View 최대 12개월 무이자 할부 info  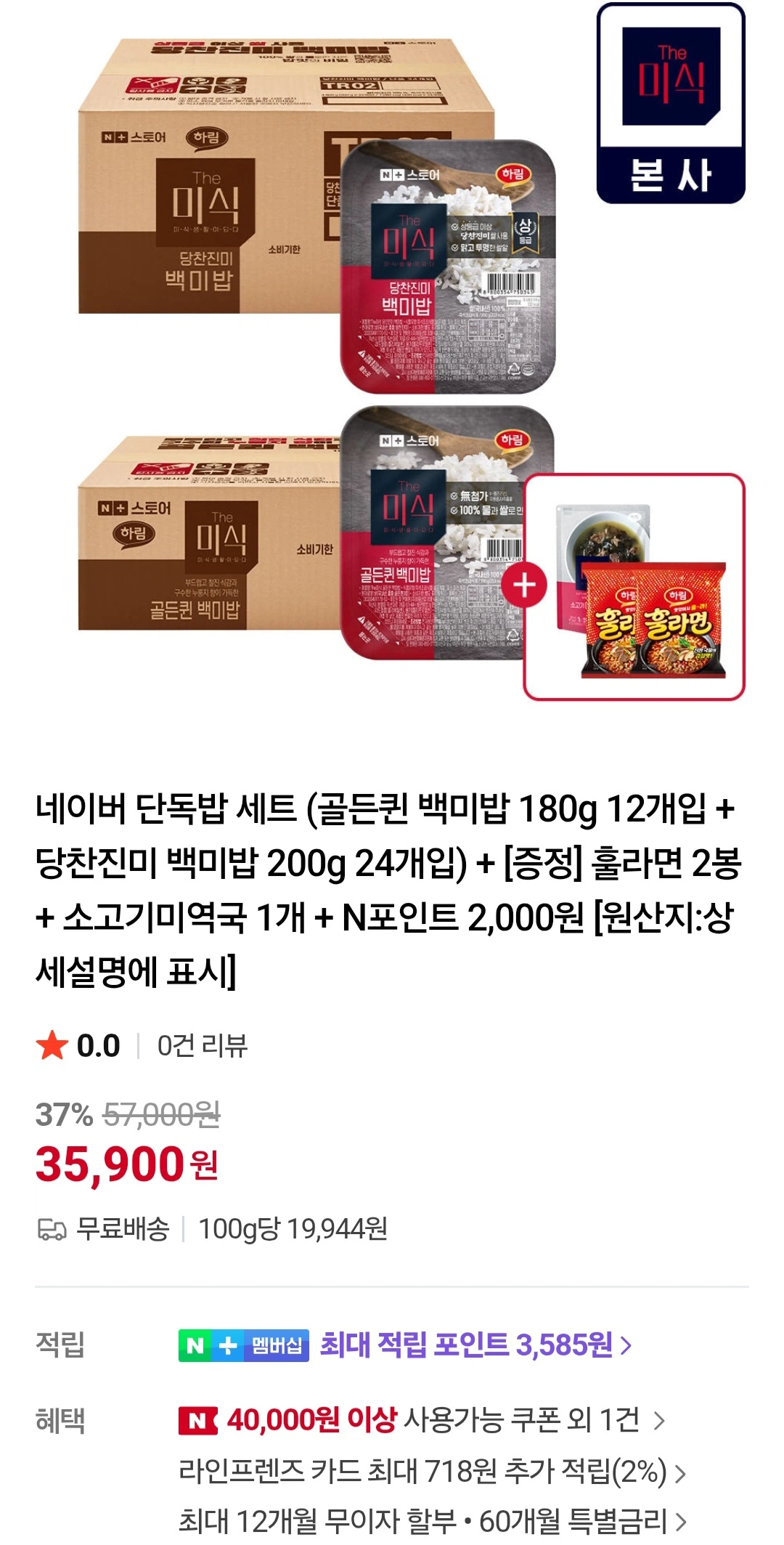pyautogui.click(x=431, y=1520)
